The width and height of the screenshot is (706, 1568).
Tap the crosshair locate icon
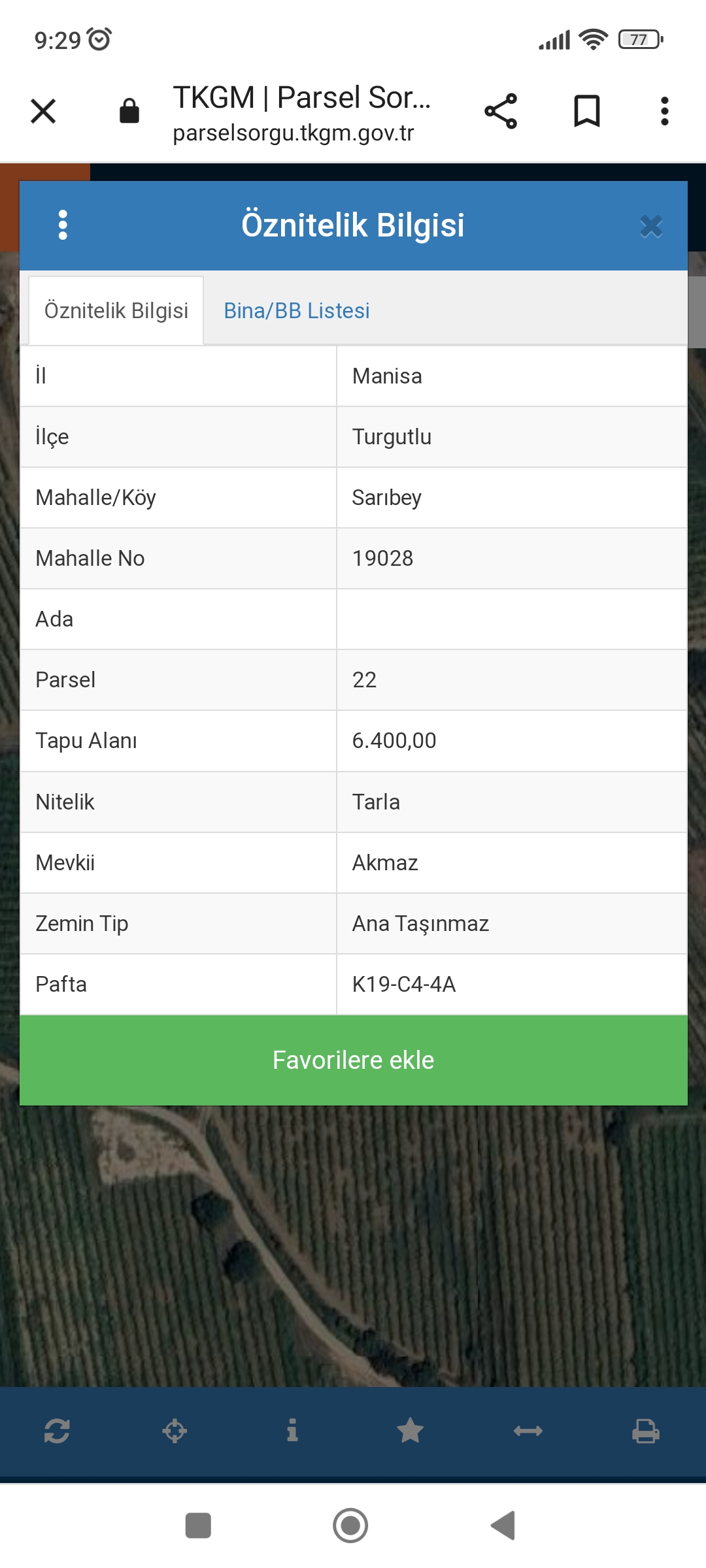pyautogui.click(x=175, y=1431)
